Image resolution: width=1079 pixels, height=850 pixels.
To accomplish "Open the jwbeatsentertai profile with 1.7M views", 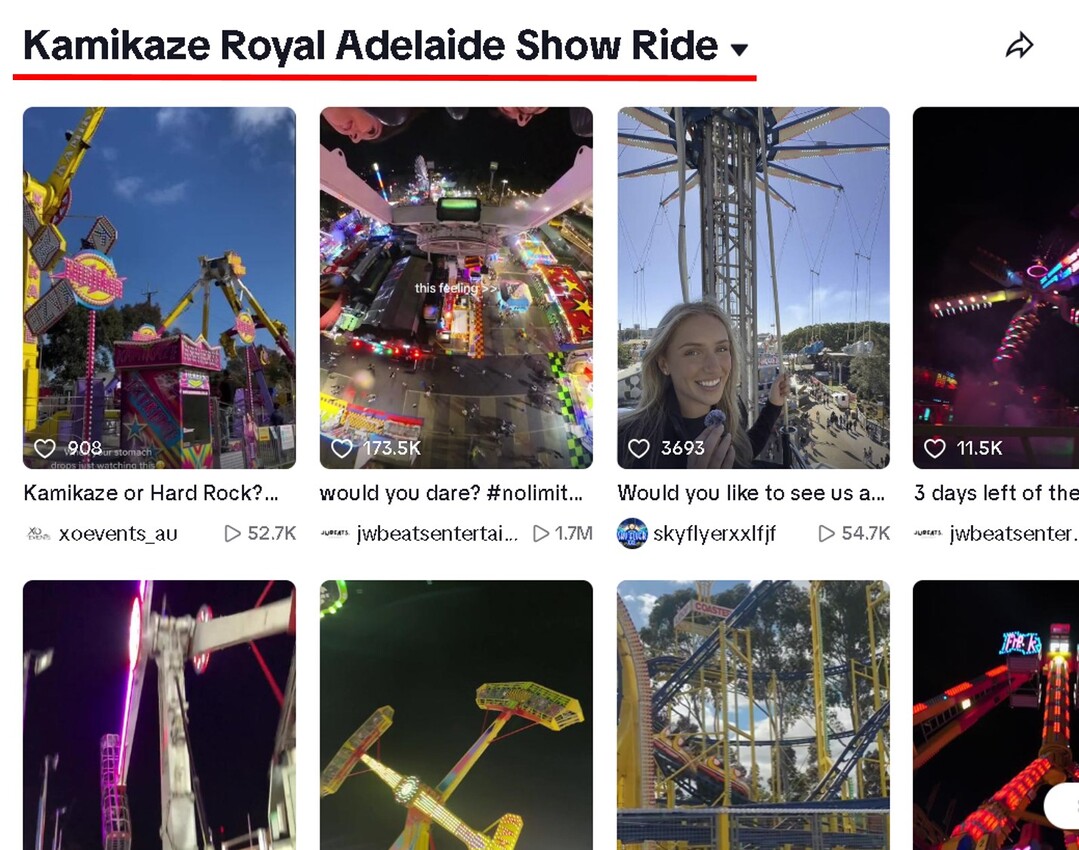I will [437, 534].
